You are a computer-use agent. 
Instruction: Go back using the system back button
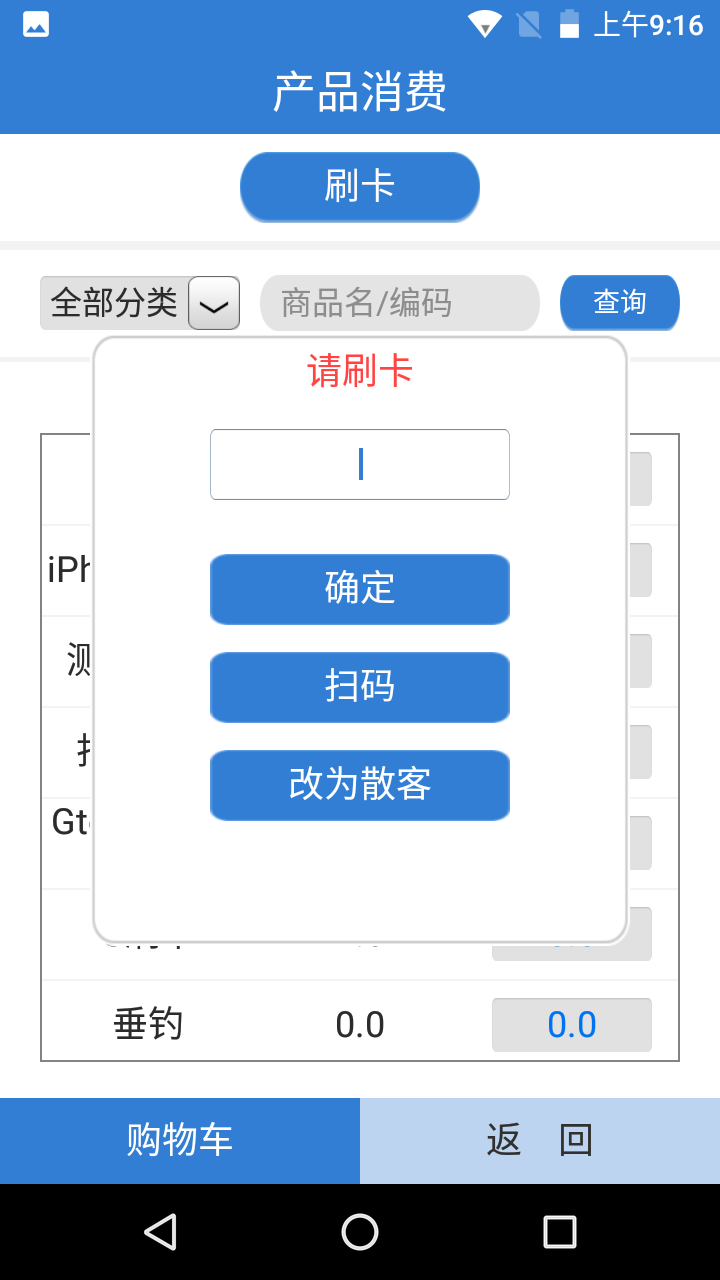pos(160,1232)
